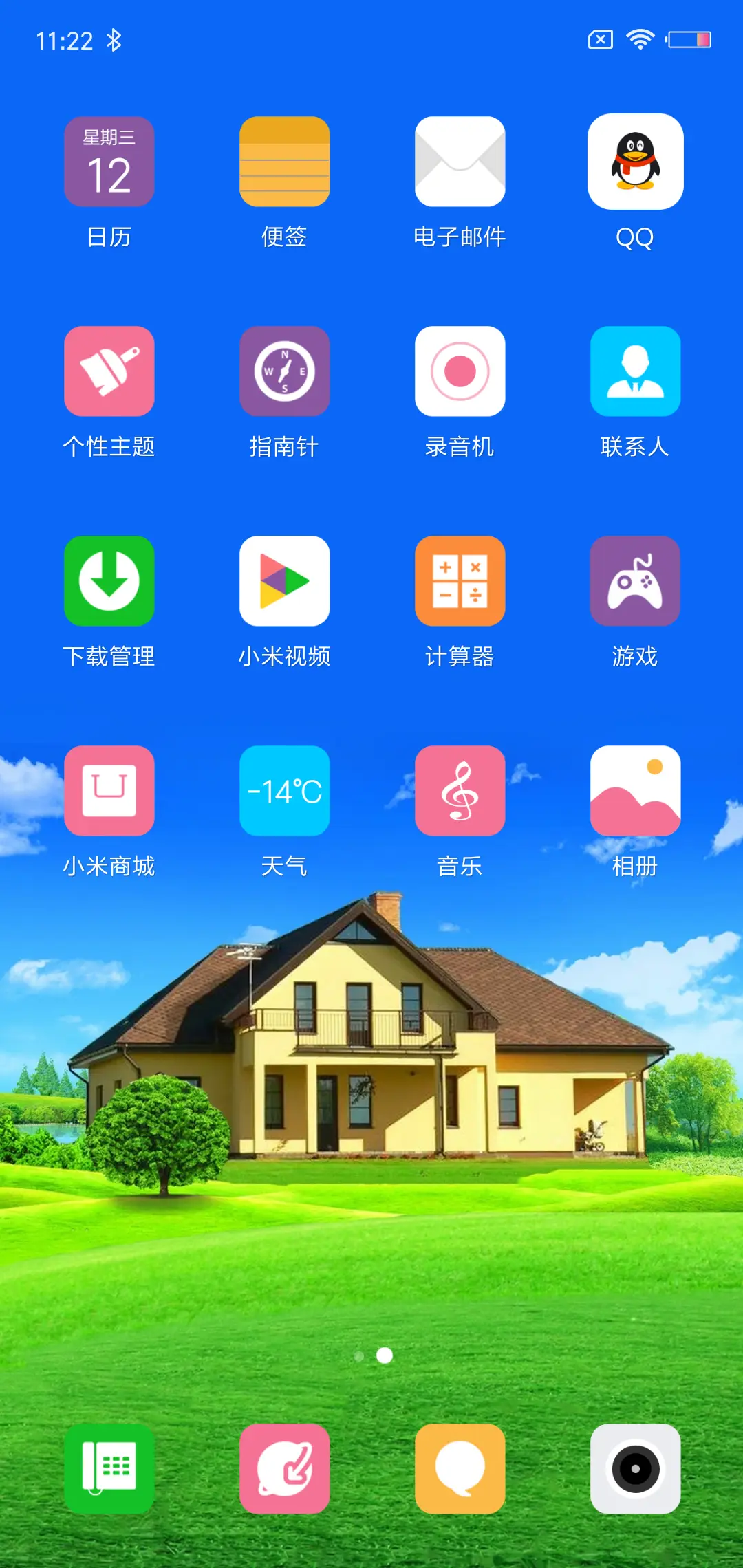This screenshot has height=1568, width=743.
Task: Open the 指南针 compass app
Action: pyautogui.click(x=284, y=371)
